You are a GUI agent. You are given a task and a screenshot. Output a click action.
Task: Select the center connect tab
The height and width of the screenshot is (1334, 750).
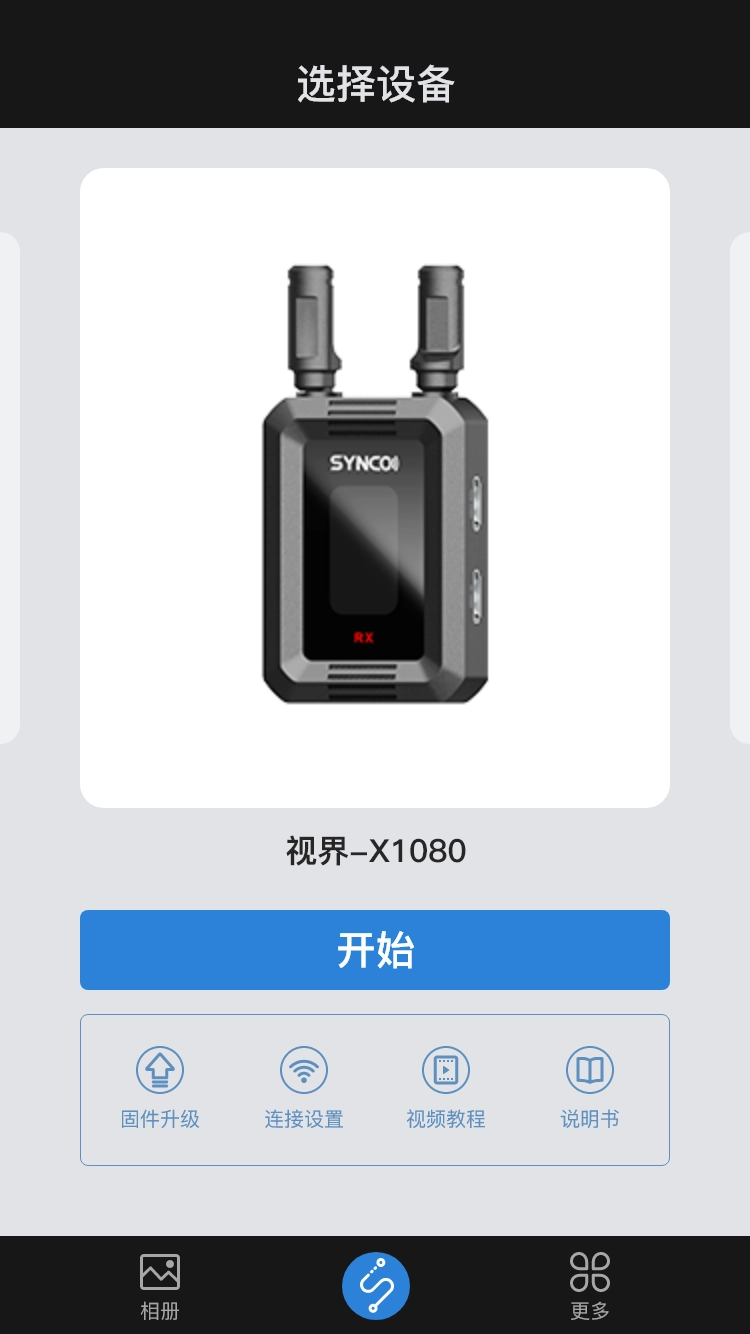(x=375, y=1285)
